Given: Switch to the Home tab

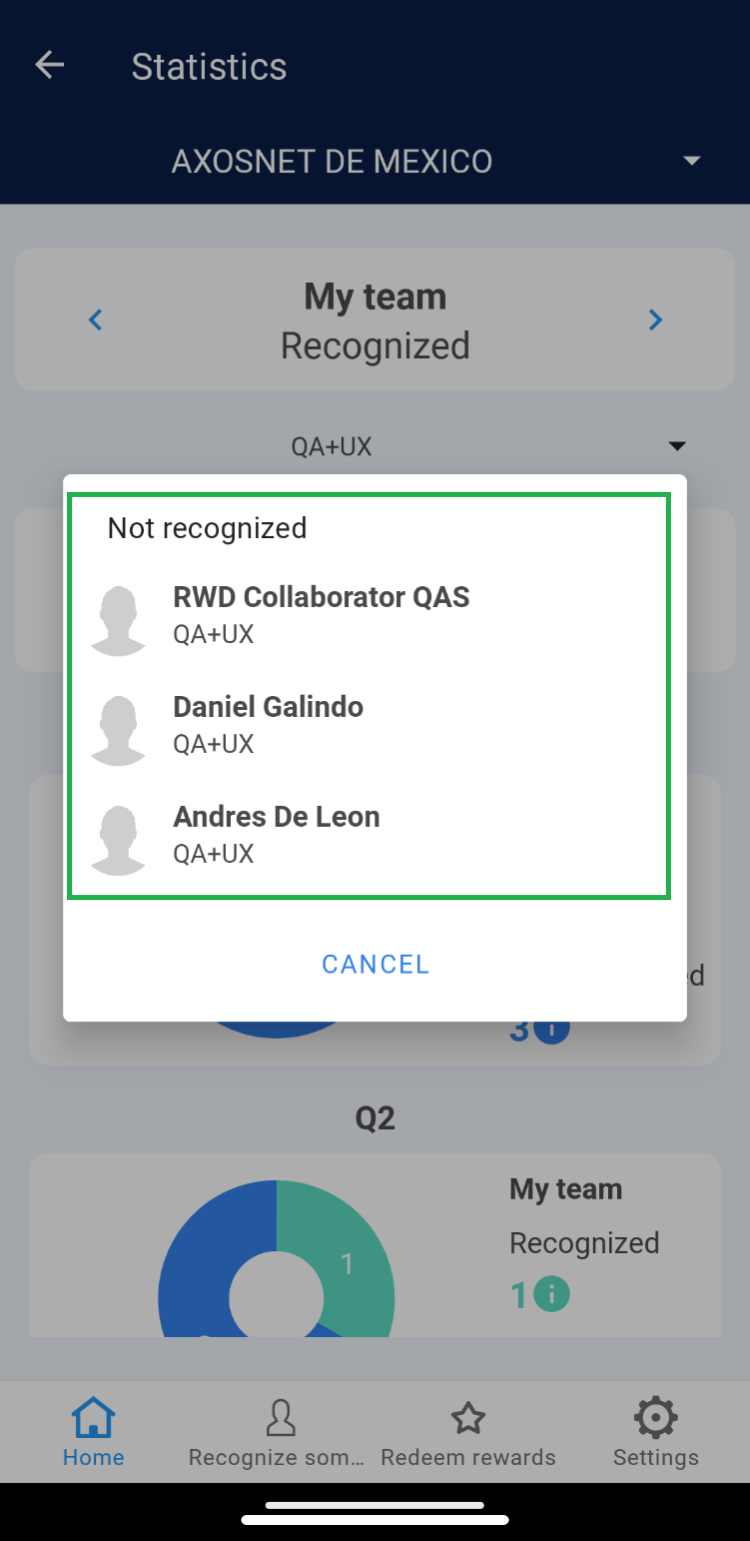Looking at the screenshot, I should tap(93, 1432).
